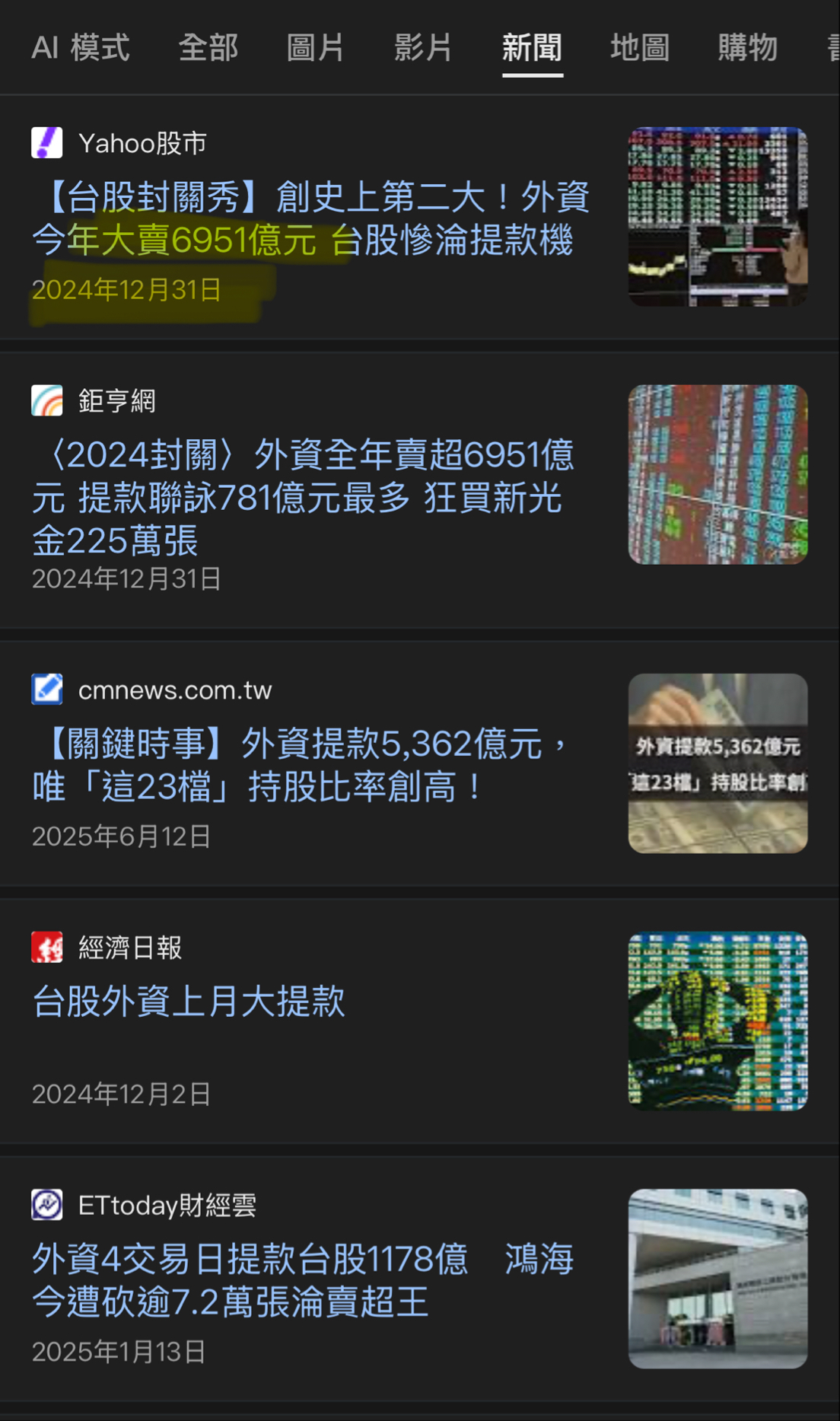Select the AI 模式 option
Screen dimensions: 840x1421
[x=80, y=47]
